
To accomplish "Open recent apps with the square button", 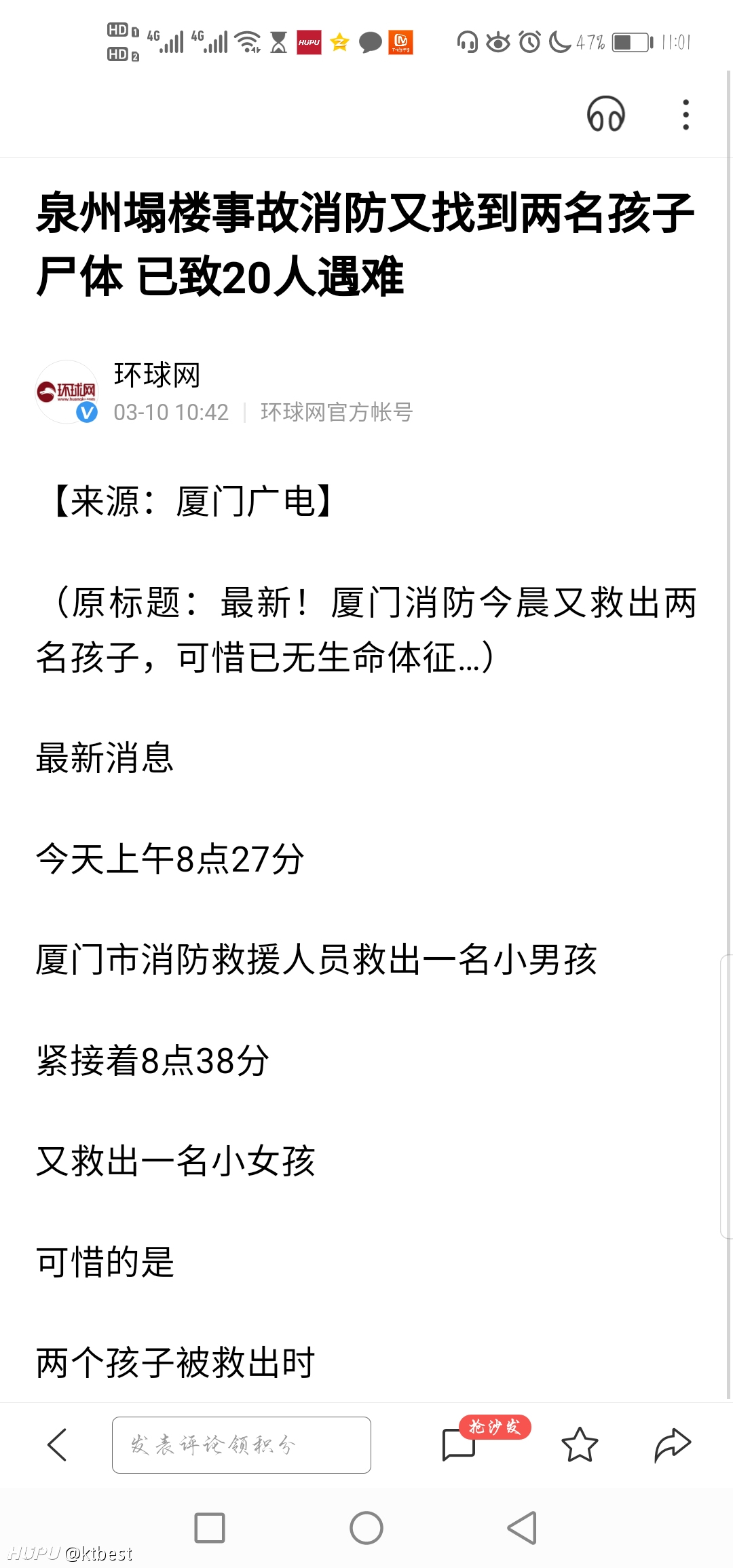I will point(210,1528).
